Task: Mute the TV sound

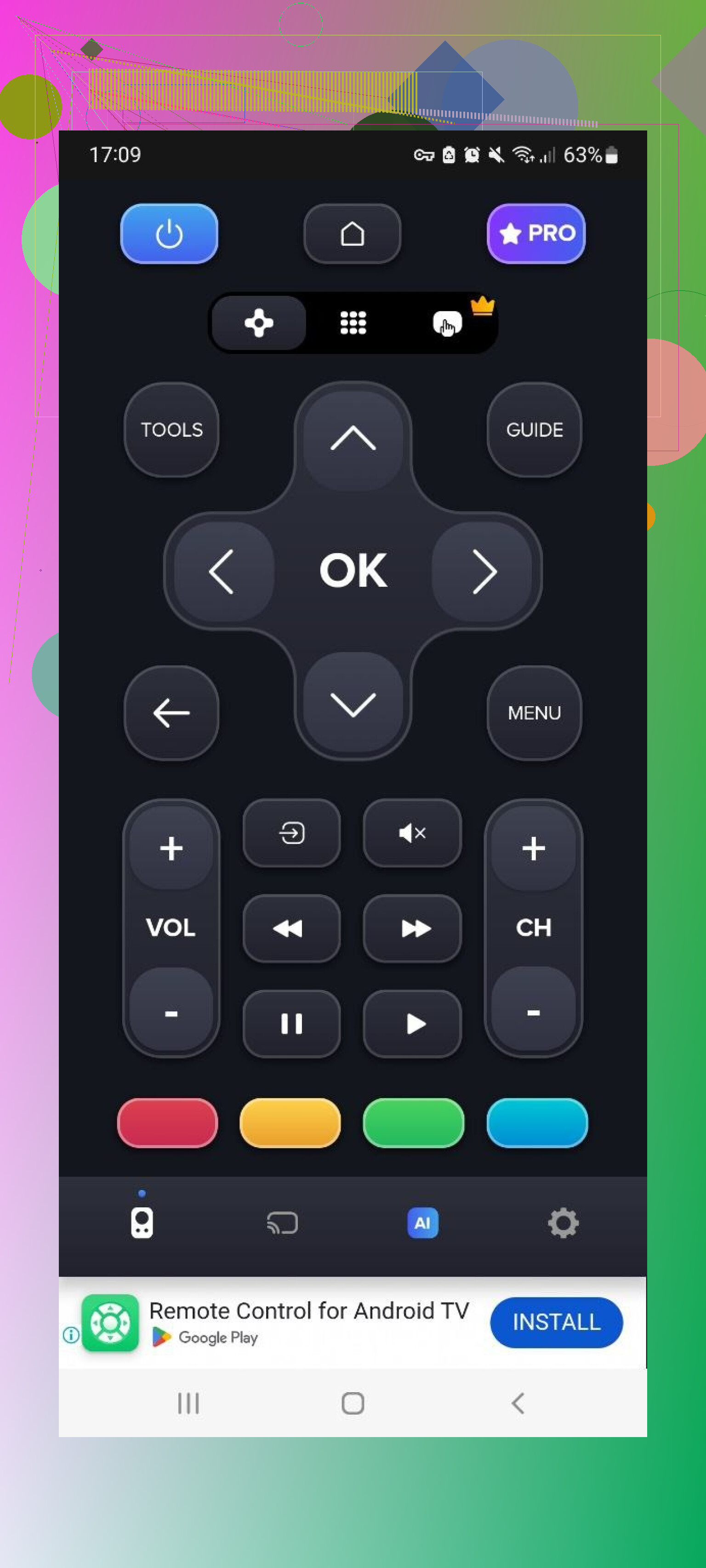Action: tap(412, 832)
